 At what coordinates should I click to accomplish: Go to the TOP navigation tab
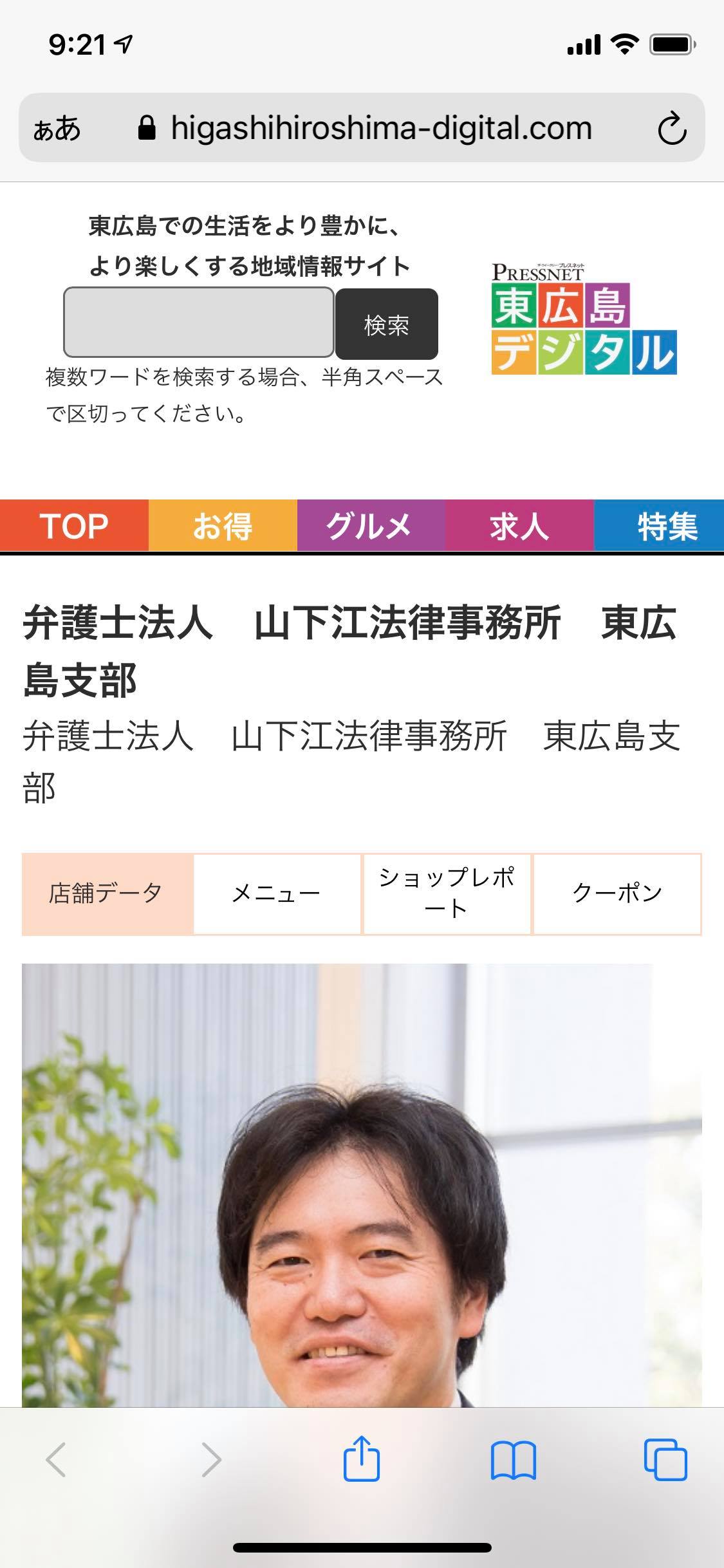pyautogui.click(x=74, y=526)
